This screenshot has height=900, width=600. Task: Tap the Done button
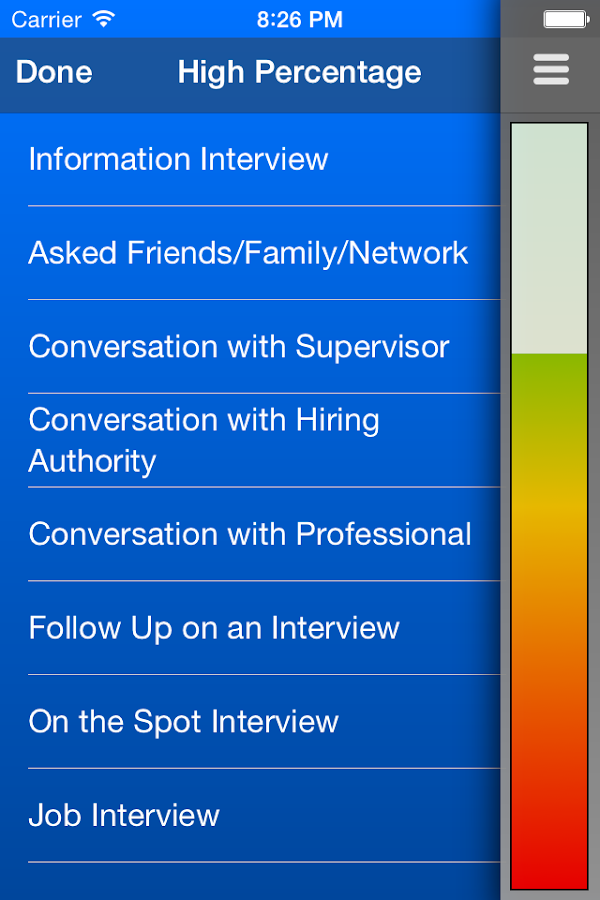tap(54, 72)
